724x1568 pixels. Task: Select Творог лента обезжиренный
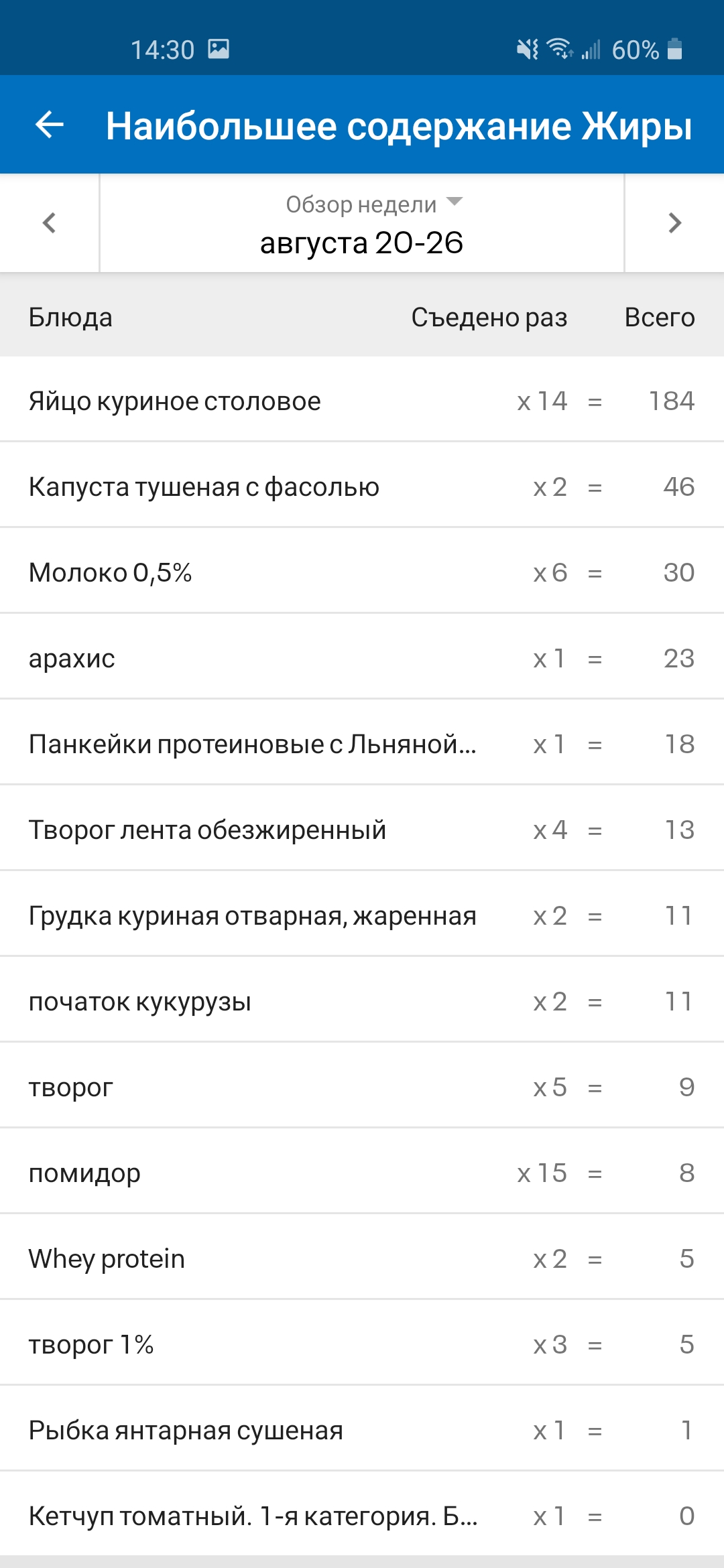coord(362,830)
